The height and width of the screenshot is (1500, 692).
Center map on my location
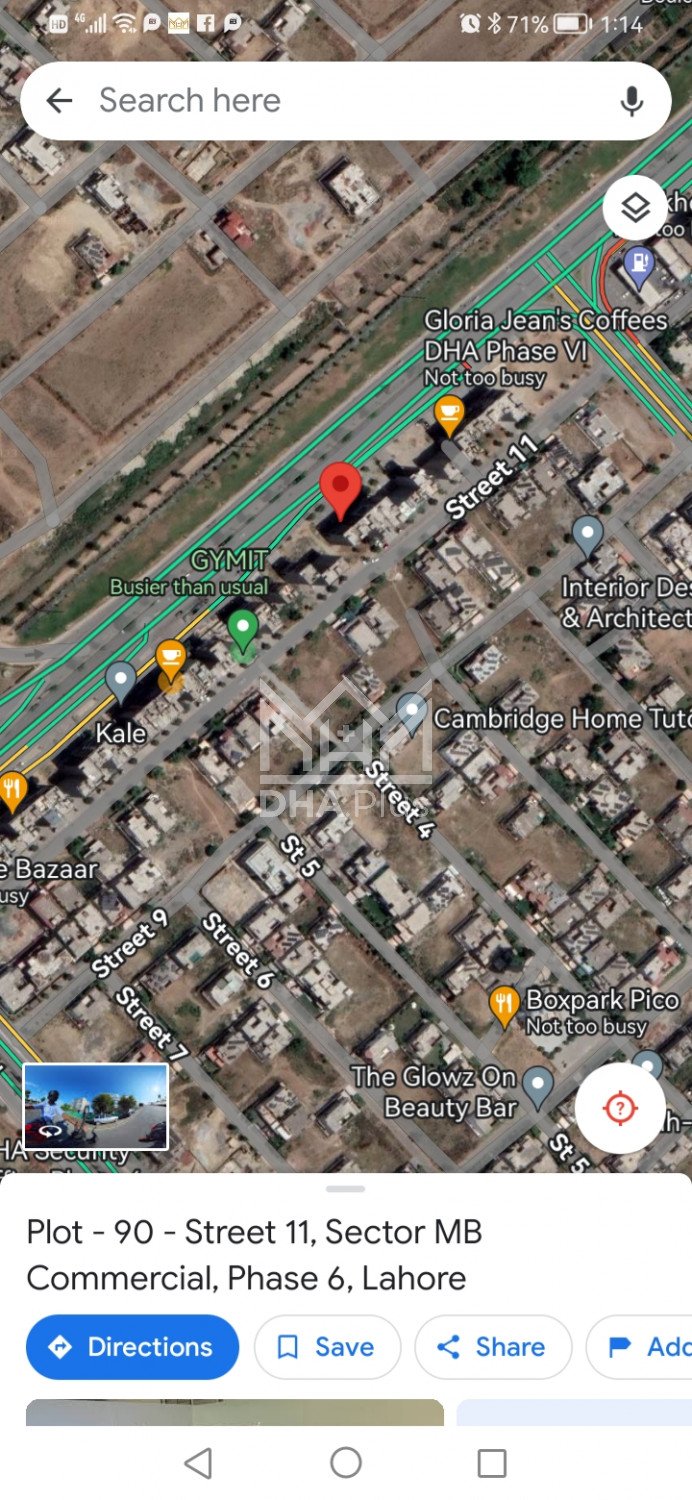click(620, 1108)
